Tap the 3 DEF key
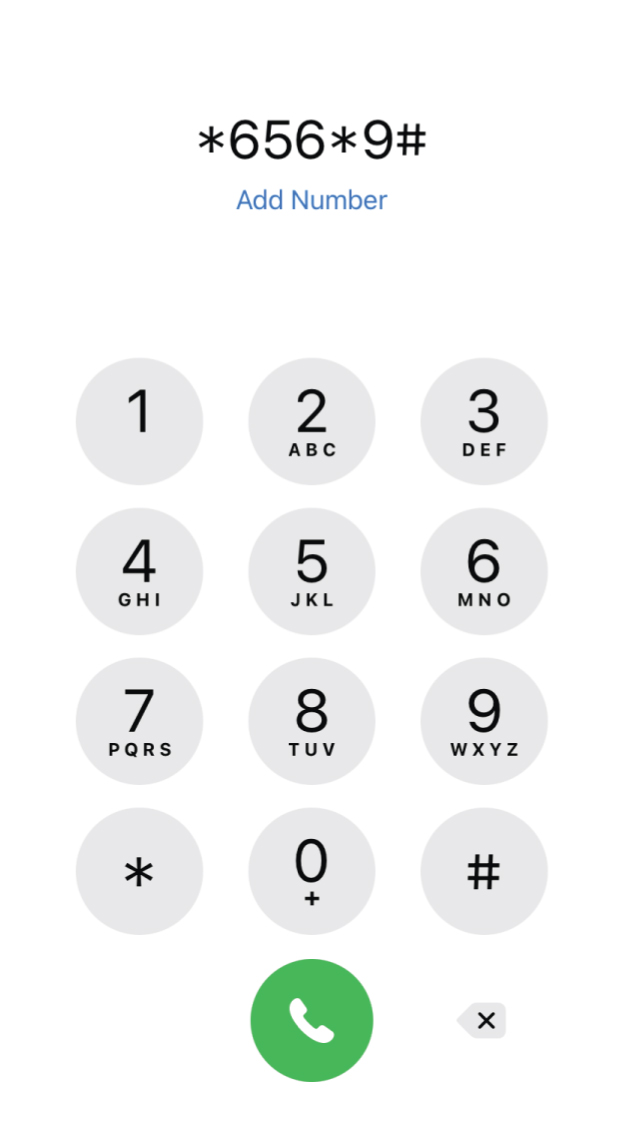This screenshot has width=617, height=1127. coord(484,421)
